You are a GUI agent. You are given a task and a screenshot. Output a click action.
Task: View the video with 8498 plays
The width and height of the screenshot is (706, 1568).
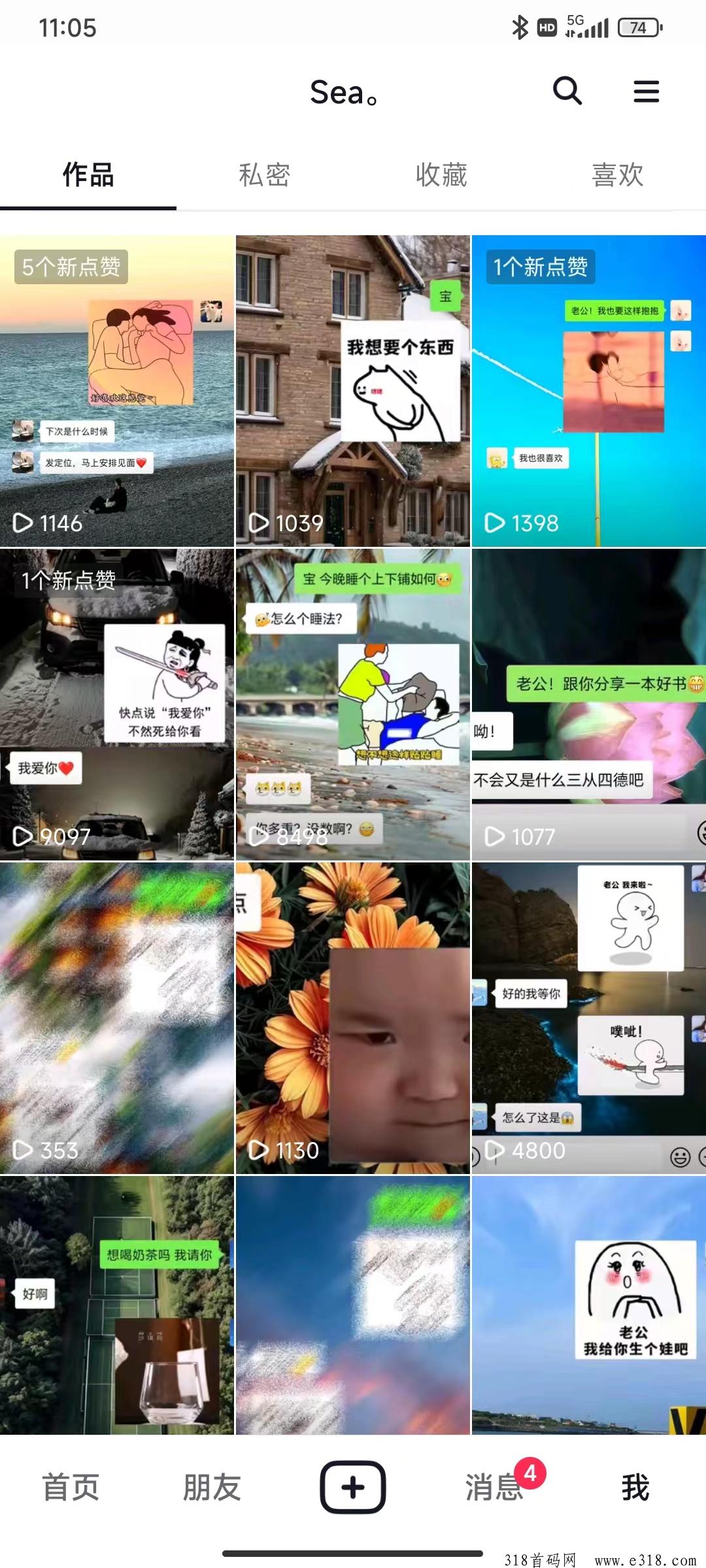tap(353, 704)
